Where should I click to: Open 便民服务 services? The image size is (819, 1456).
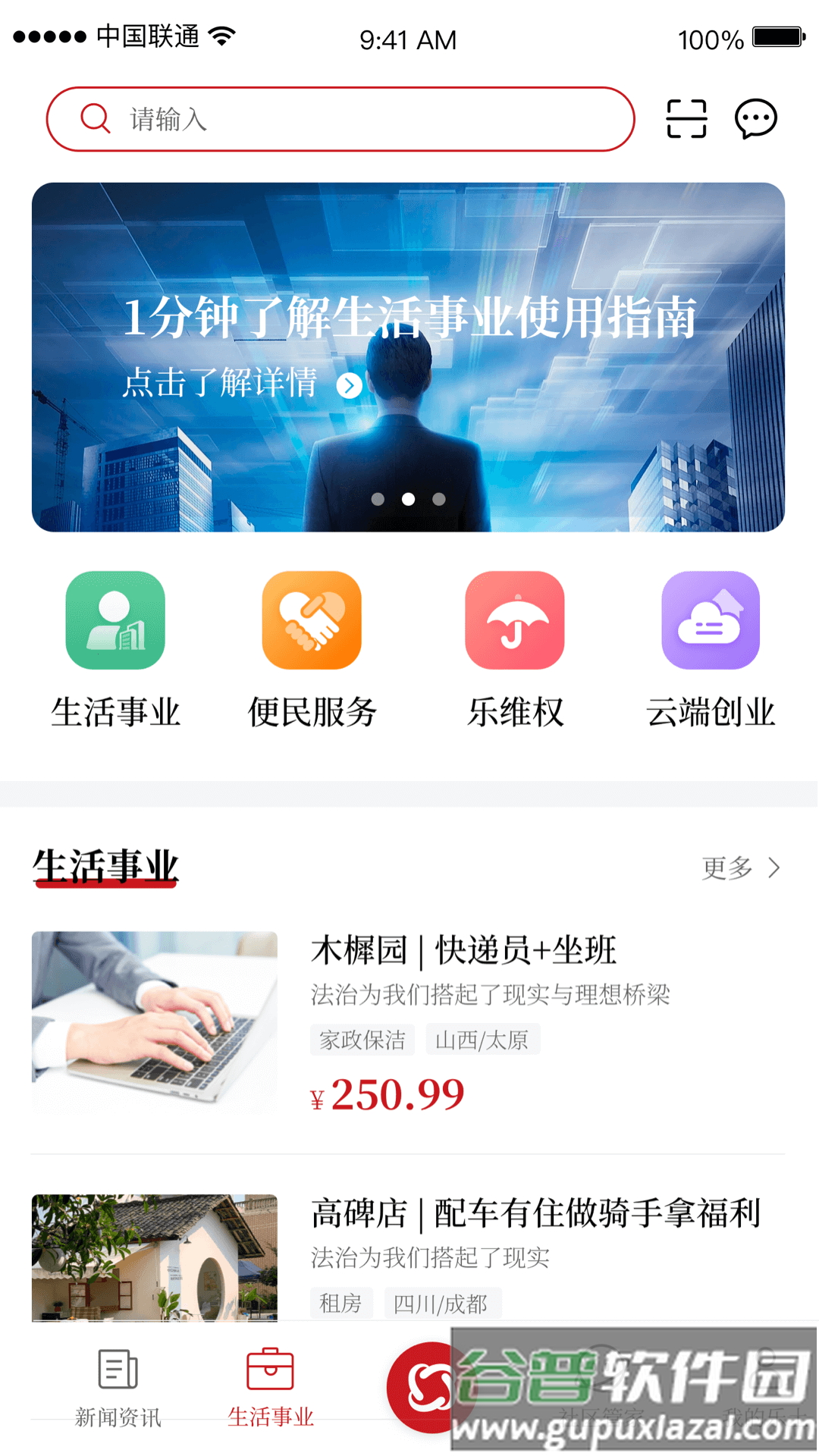[x=312, y=620]
